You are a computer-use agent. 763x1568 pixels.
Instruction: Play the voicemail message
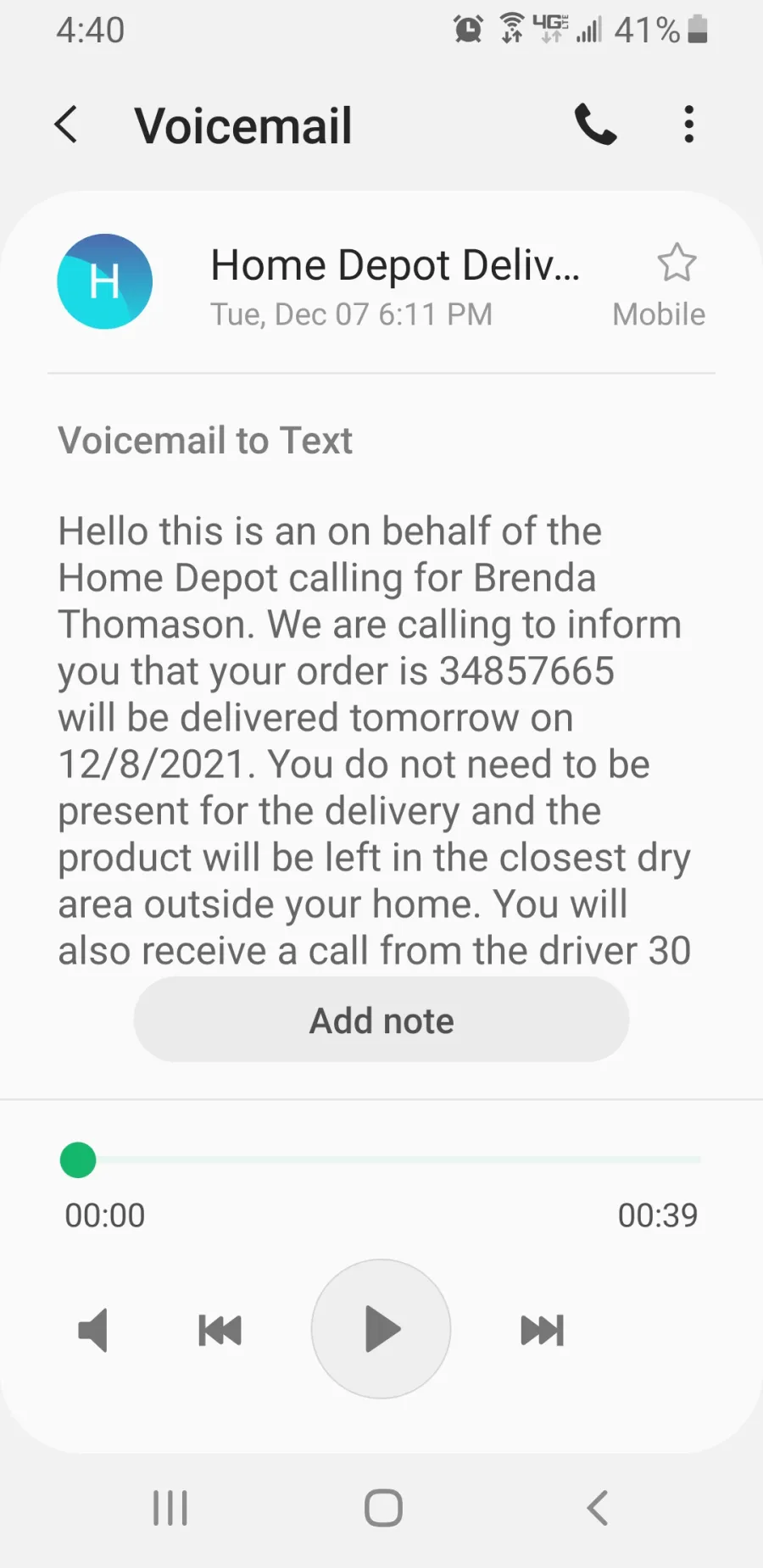[x=381, y=1328]
